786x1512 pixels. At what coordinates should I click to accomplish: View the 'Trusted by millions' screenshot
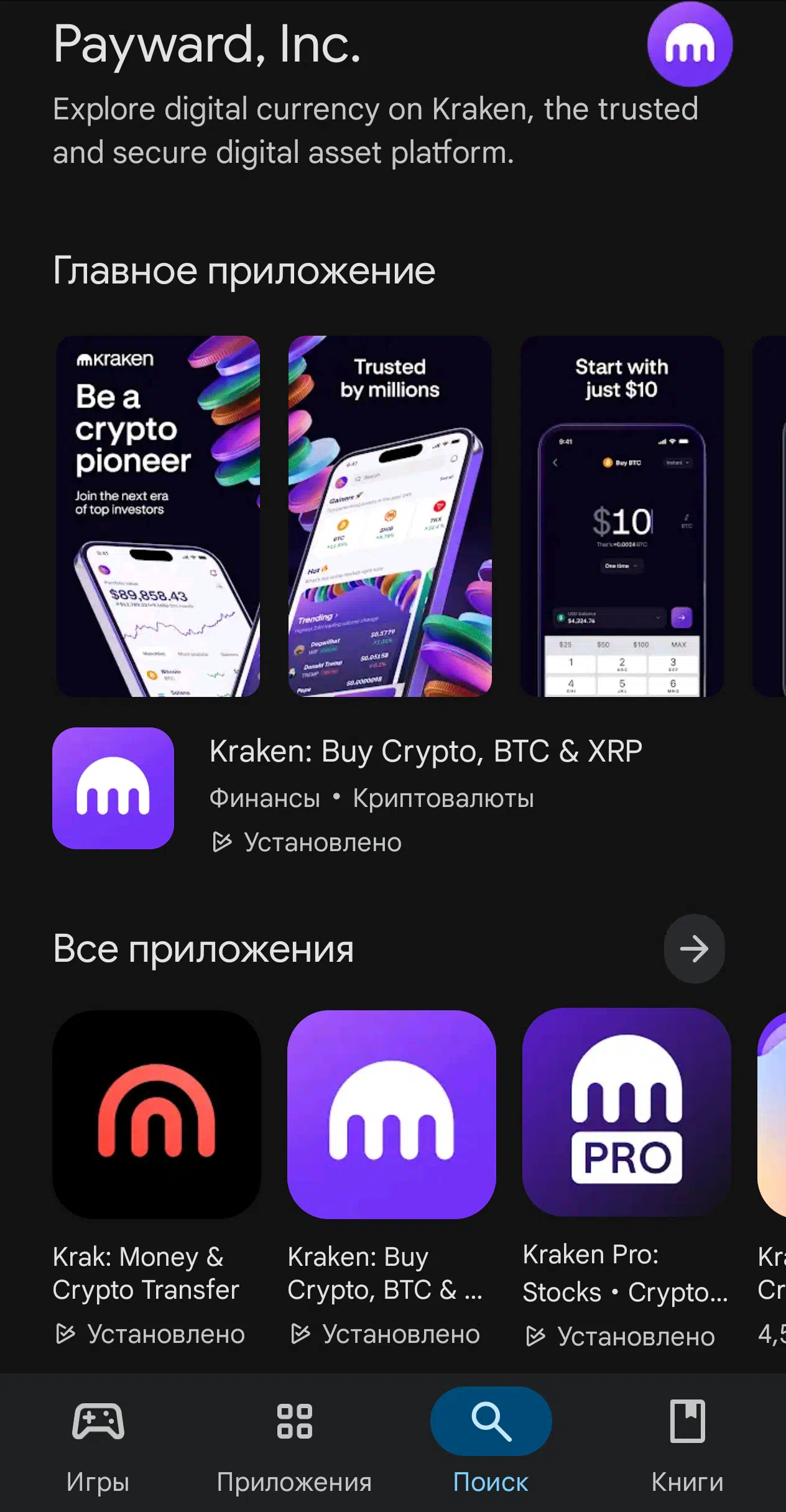point(390,516)
